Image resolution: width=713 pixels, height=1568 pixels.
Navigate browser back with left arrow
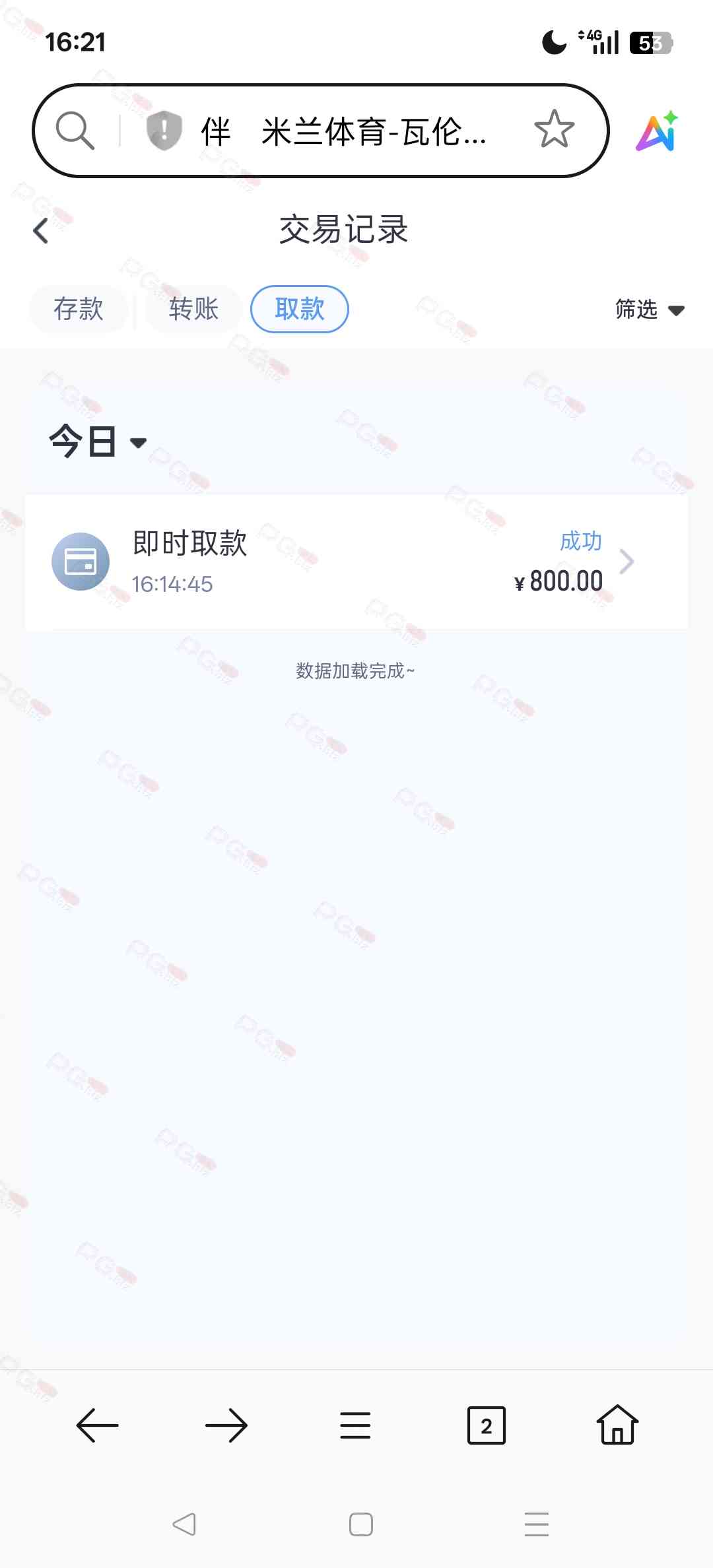pyautogui.click(x=97, y=1425)
